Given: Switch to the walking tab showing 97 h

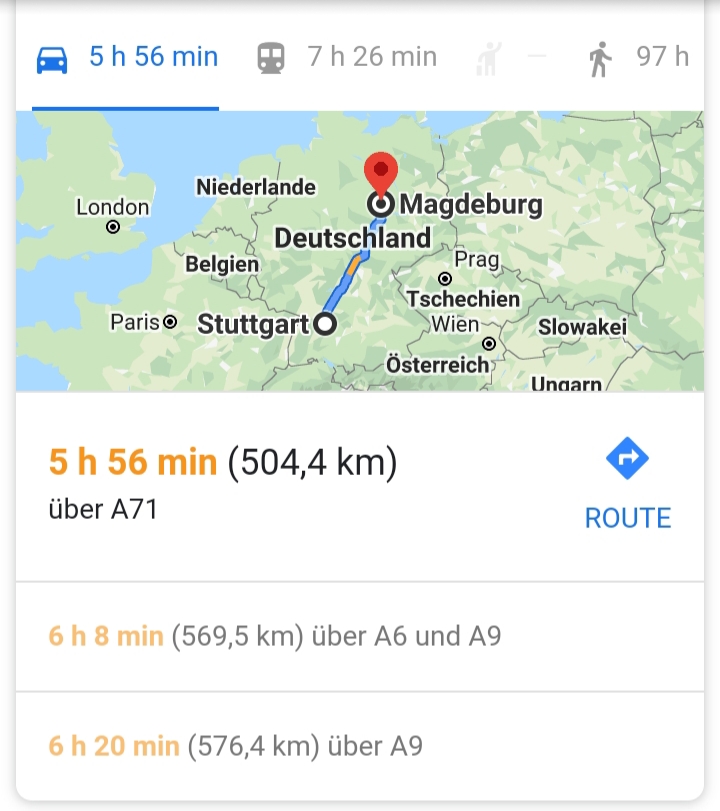Looking at the screenshot, I should point(638,58).
